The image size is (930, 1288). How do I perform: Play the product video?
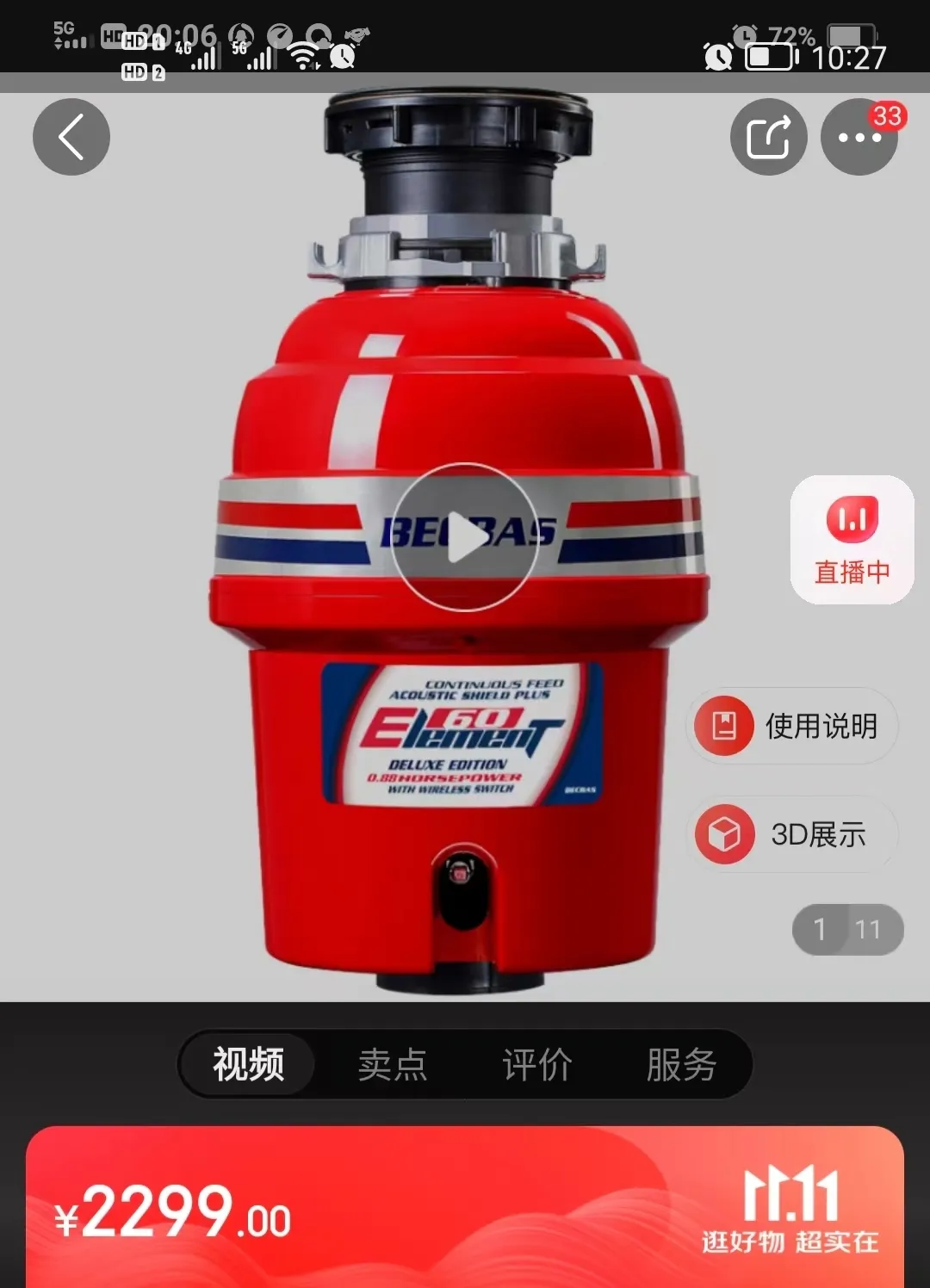coord(465,537)
